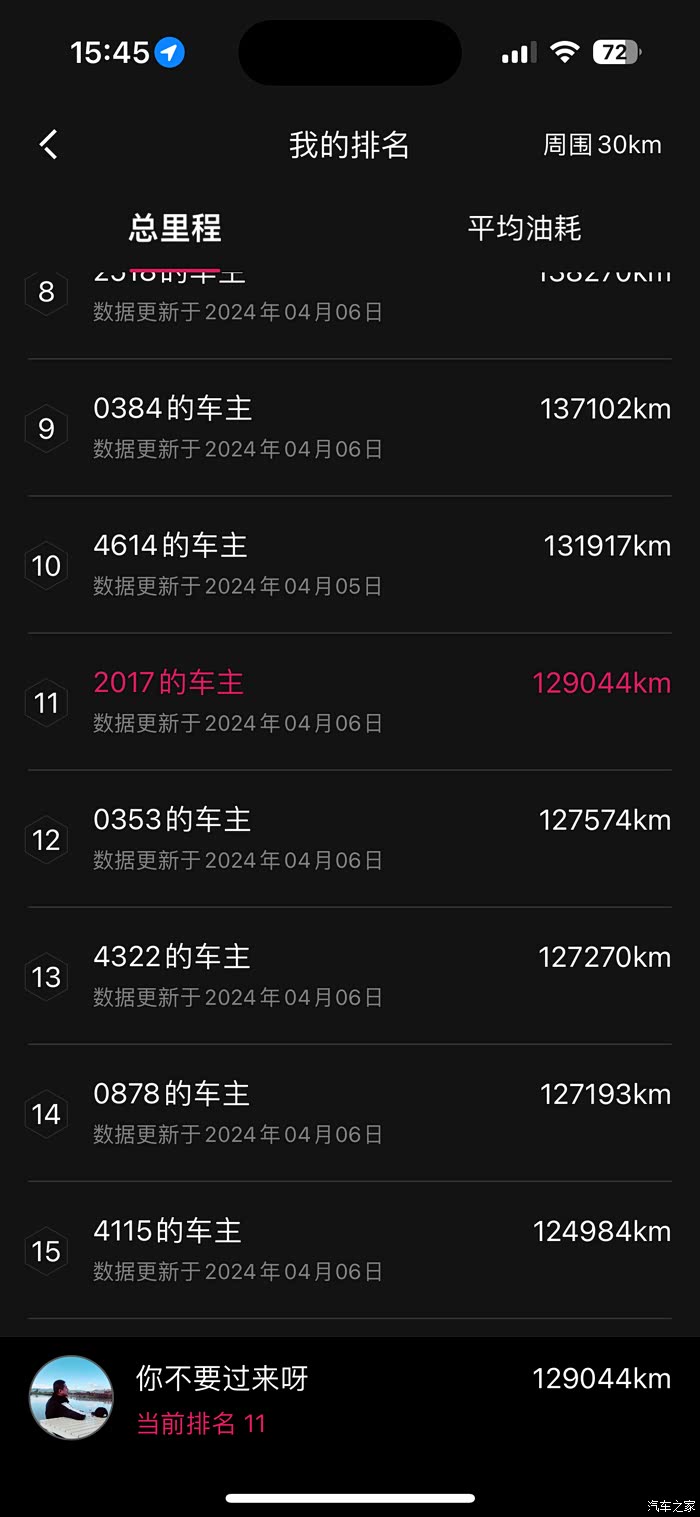Switch to the 平均油耗 tab
This screenshot has height=1517, width=700.
point(524,228)
